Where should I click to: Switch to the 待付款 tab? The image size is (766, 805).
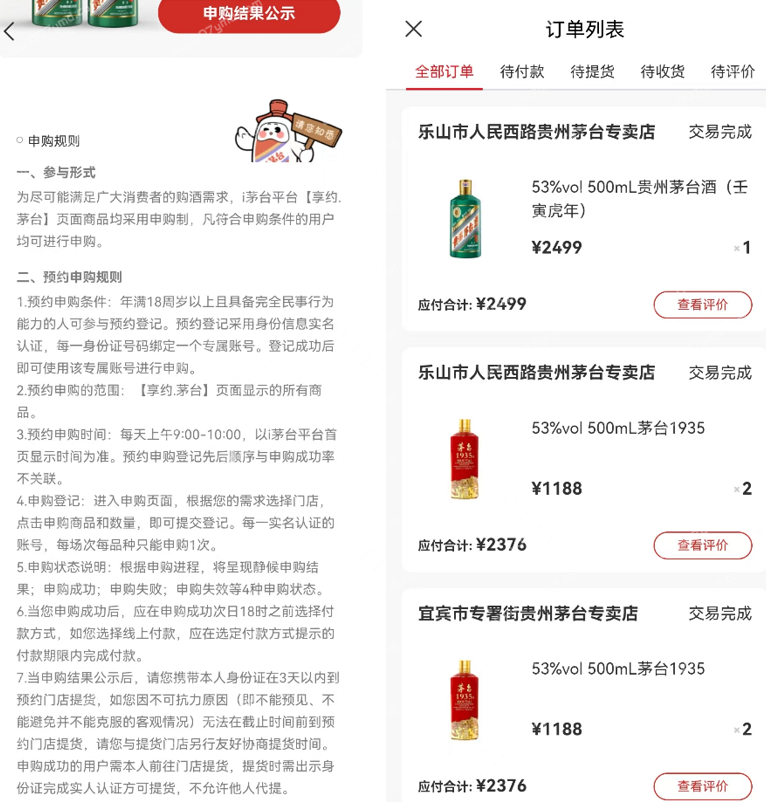(522, 72)
